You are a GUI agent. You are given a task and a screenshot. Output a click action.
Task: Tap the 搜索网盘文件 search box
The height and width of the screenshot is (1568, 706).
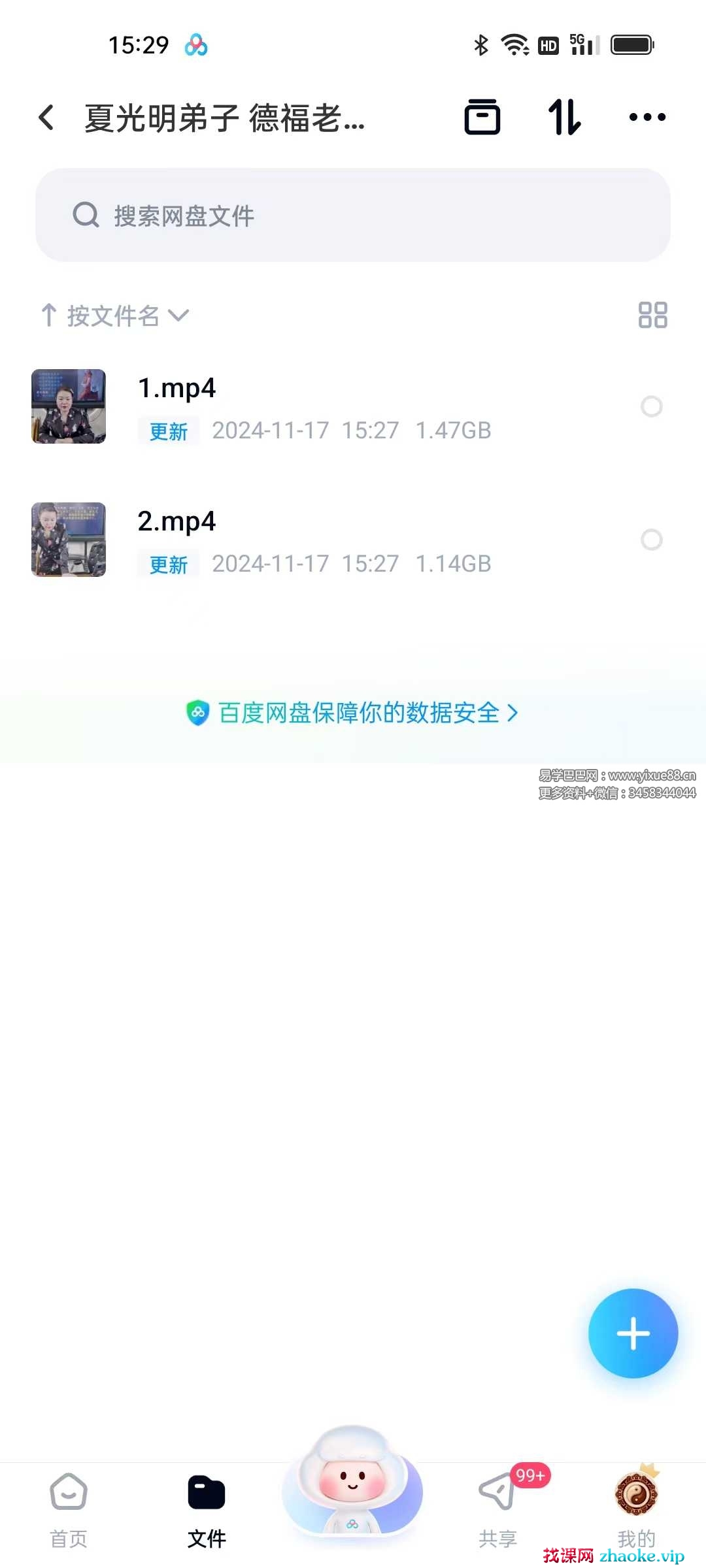tap(353, 215)
